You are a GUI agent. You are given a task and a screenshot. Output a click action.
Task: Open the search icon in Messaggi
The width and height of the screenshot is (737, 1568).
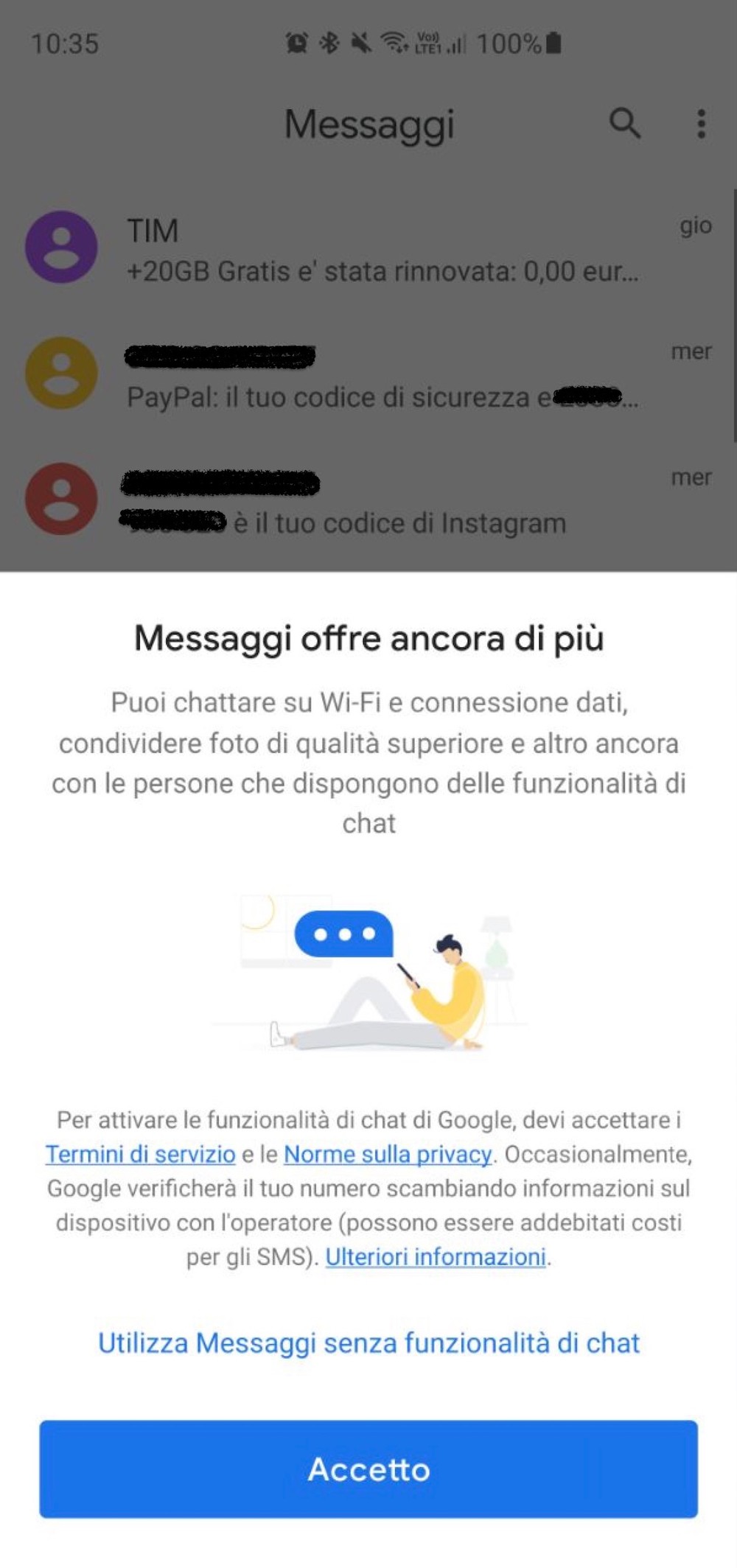pyautogui.click(x=625, y=123)
